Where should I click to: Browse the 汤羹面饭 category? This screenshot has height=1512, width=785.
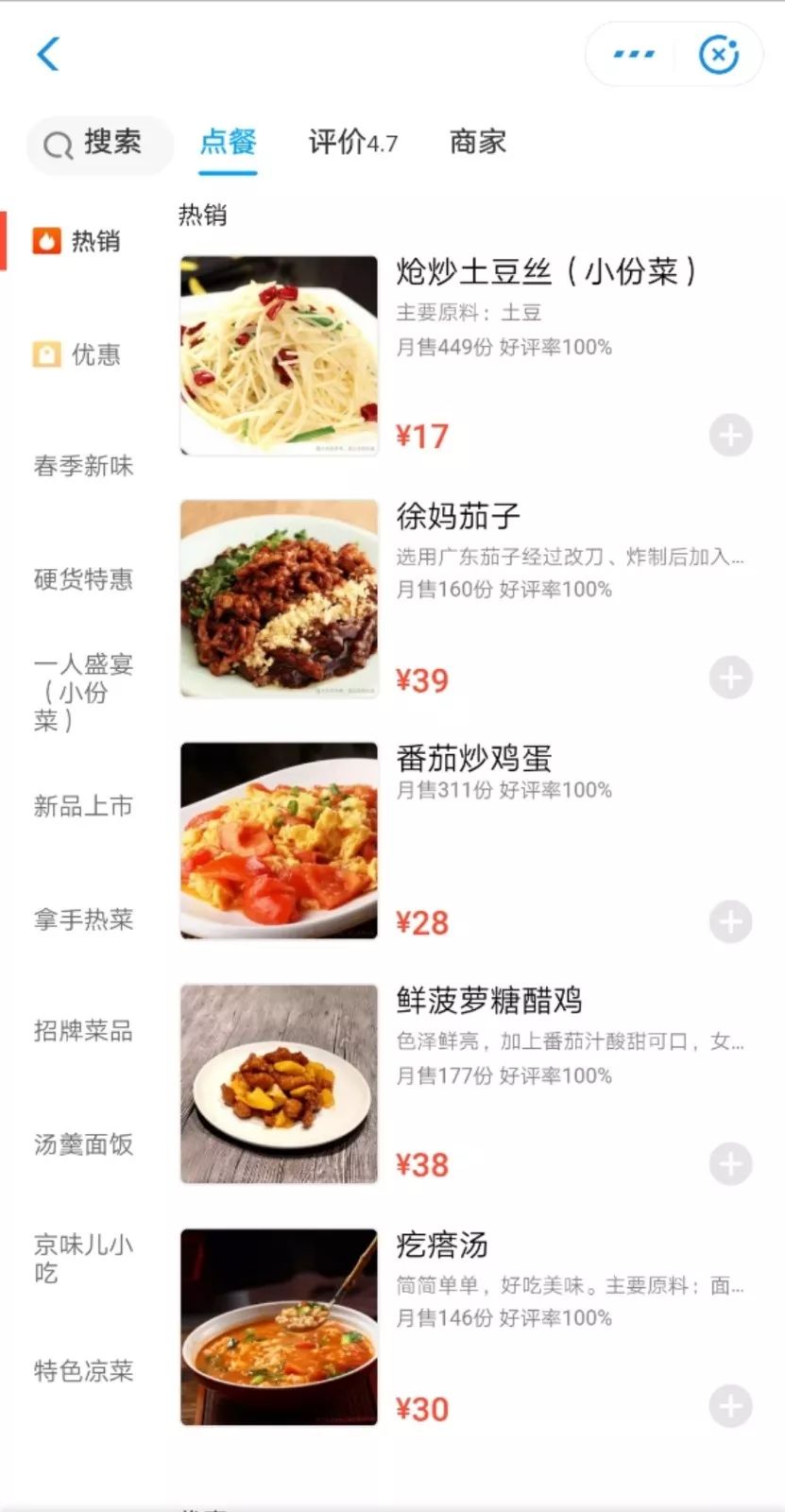point(83,1144)
